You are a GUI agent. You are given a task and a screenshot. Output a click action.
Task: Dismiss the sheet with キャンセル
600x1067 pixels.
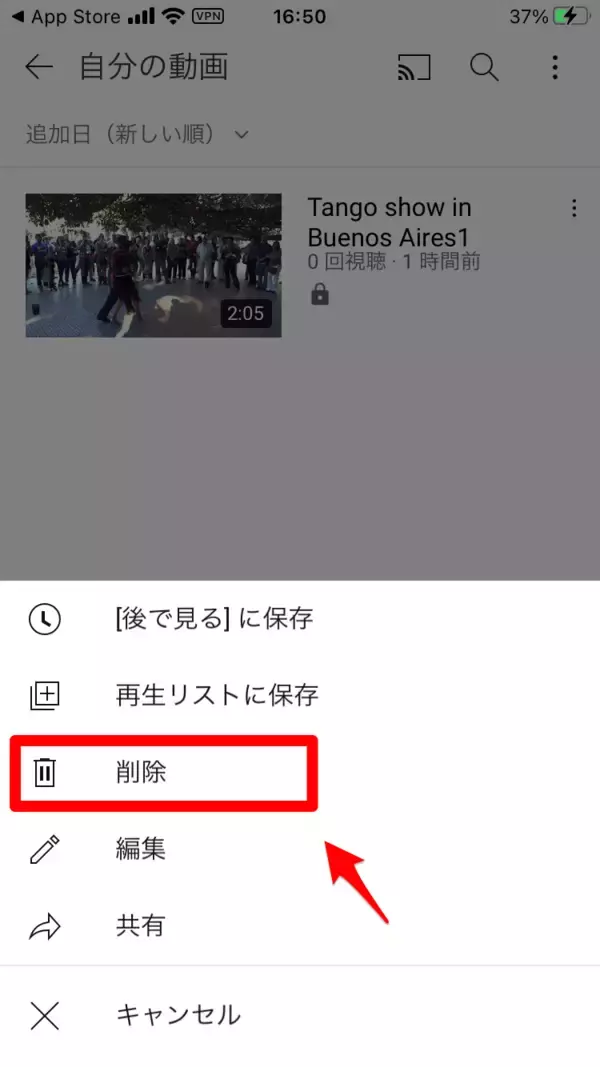(x=178, y=1016)
